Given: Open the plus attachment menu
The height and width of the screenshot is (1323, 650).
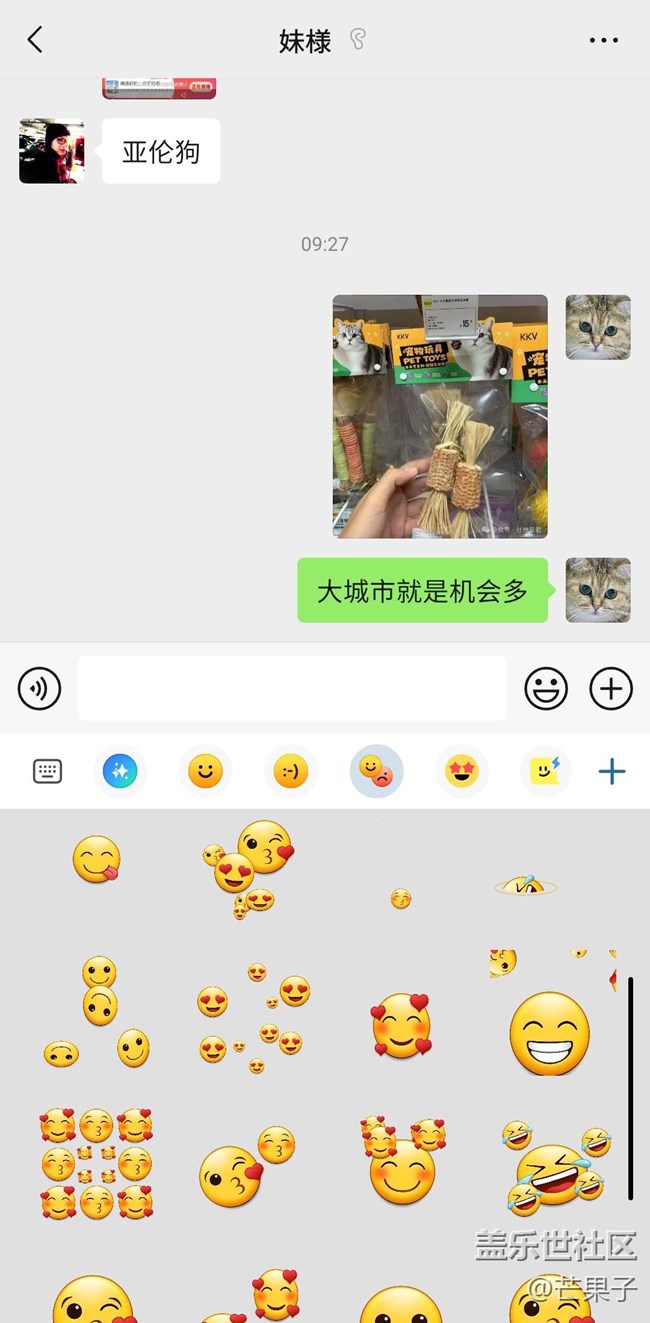Looking at the screenshot, I should [611, 688].
